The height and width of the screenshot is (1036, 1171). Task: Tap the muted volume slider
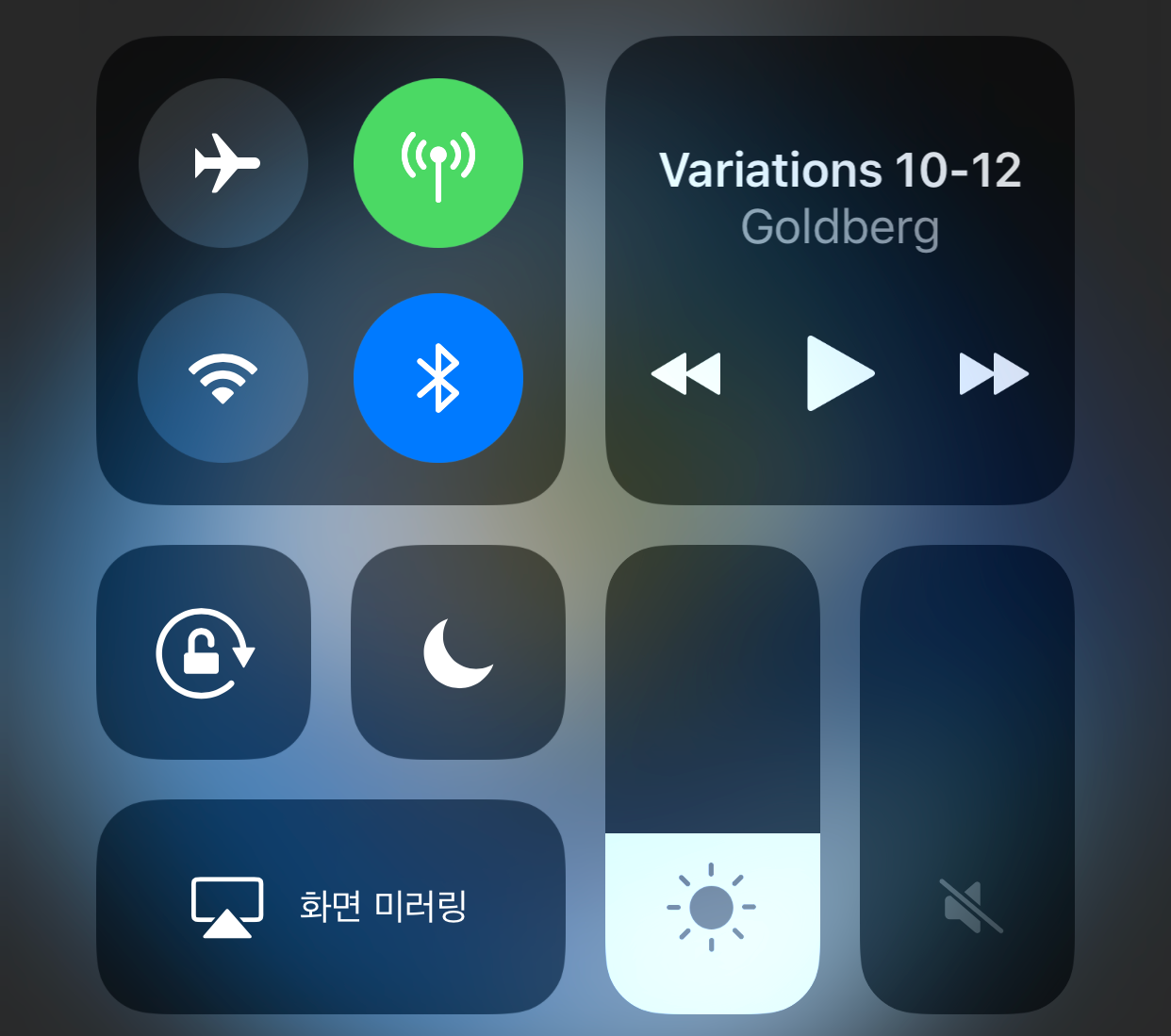(967, 781)
